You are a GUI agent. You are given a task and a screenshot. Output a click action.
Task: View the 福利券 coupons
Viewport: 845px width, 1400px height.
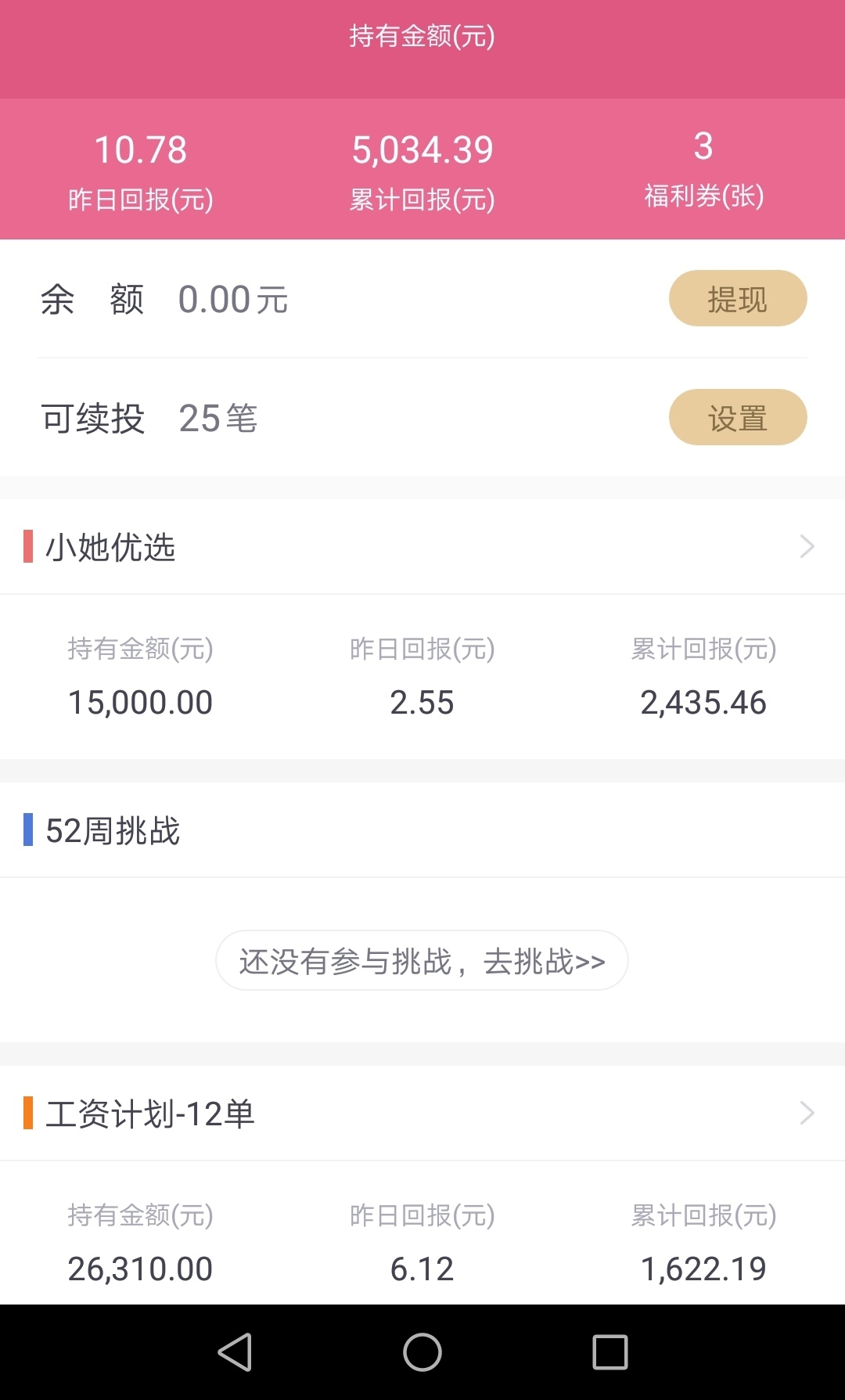(703, 168)
